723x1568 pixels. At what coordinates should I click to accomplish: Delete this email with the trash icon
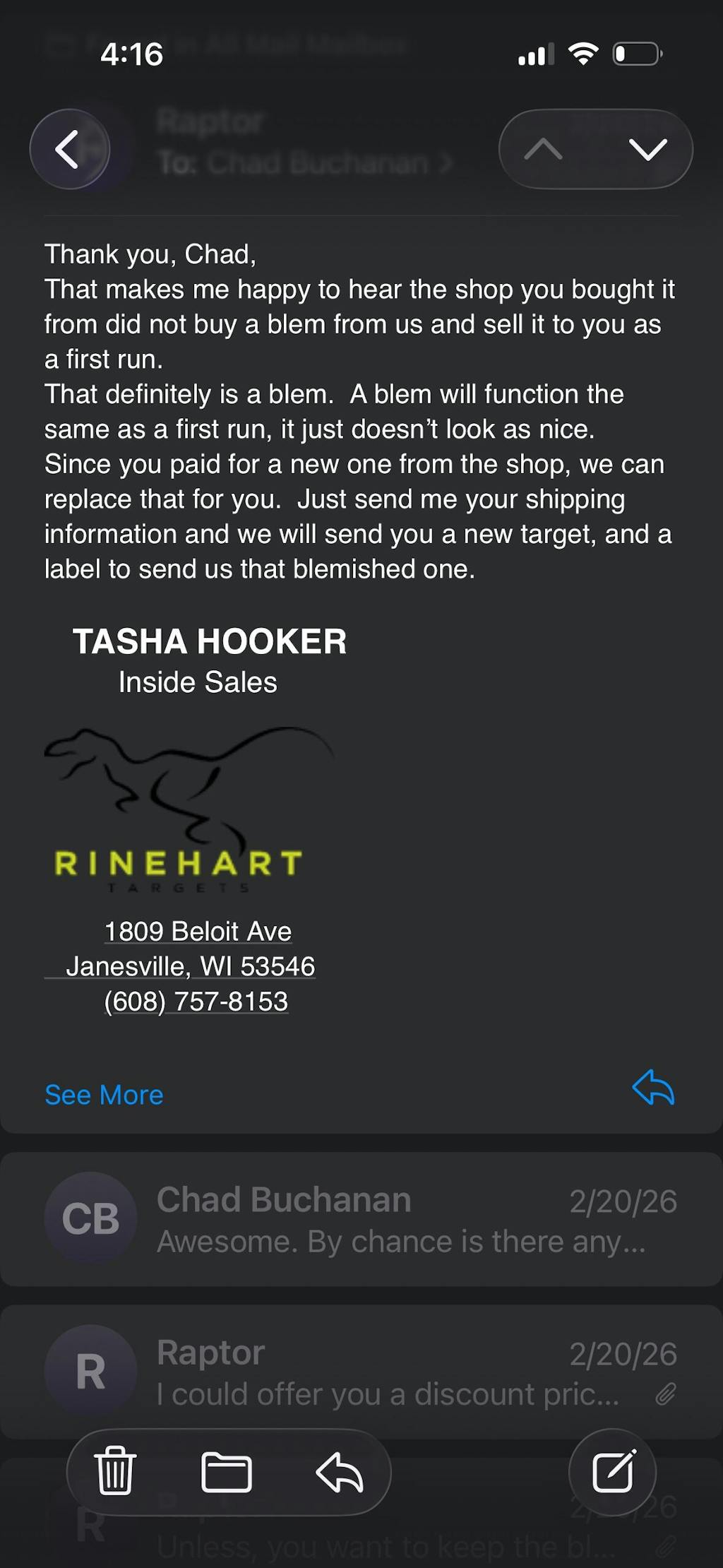tap(115, 1472)
